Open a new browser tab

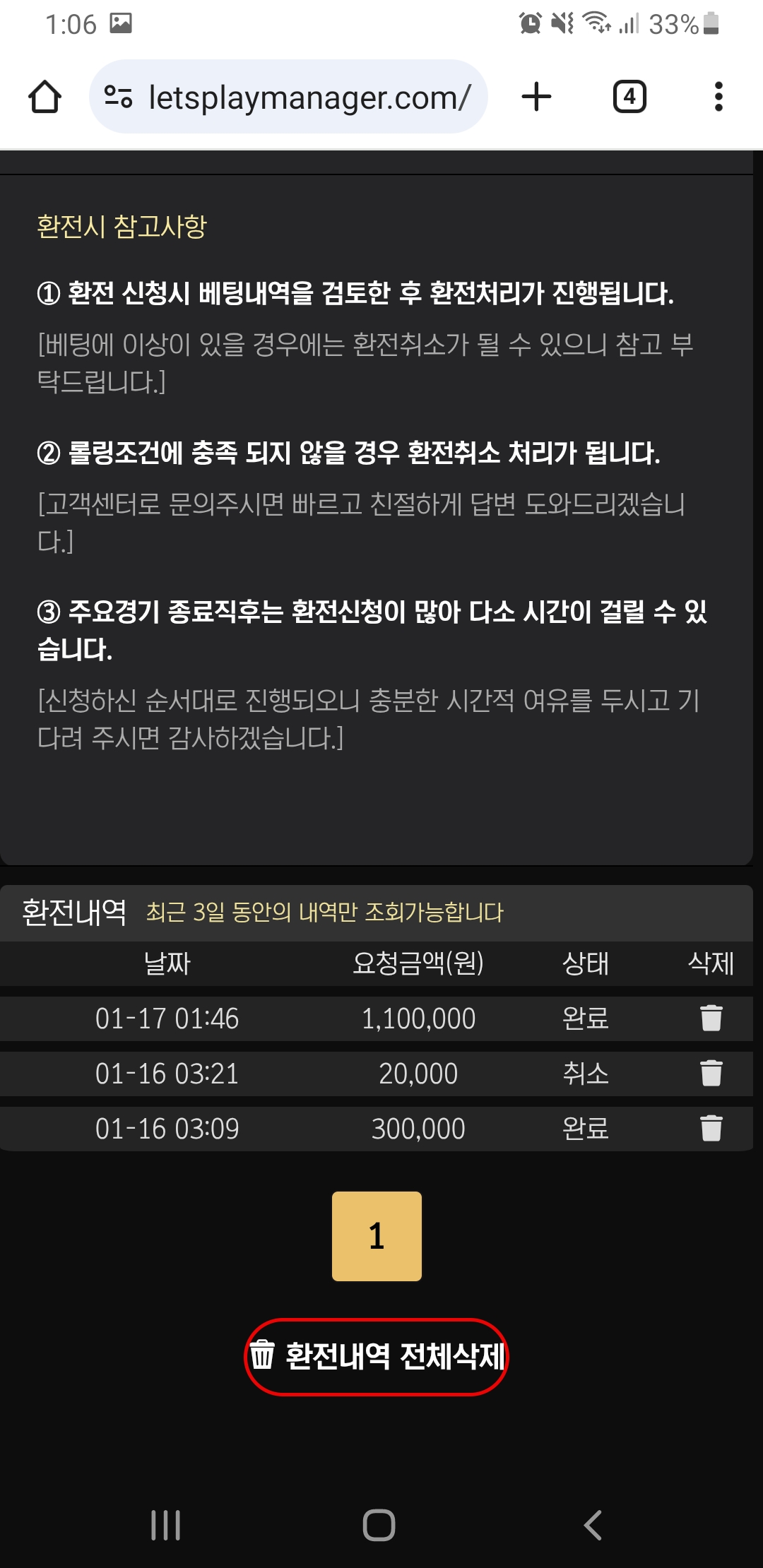coord(536,97)
